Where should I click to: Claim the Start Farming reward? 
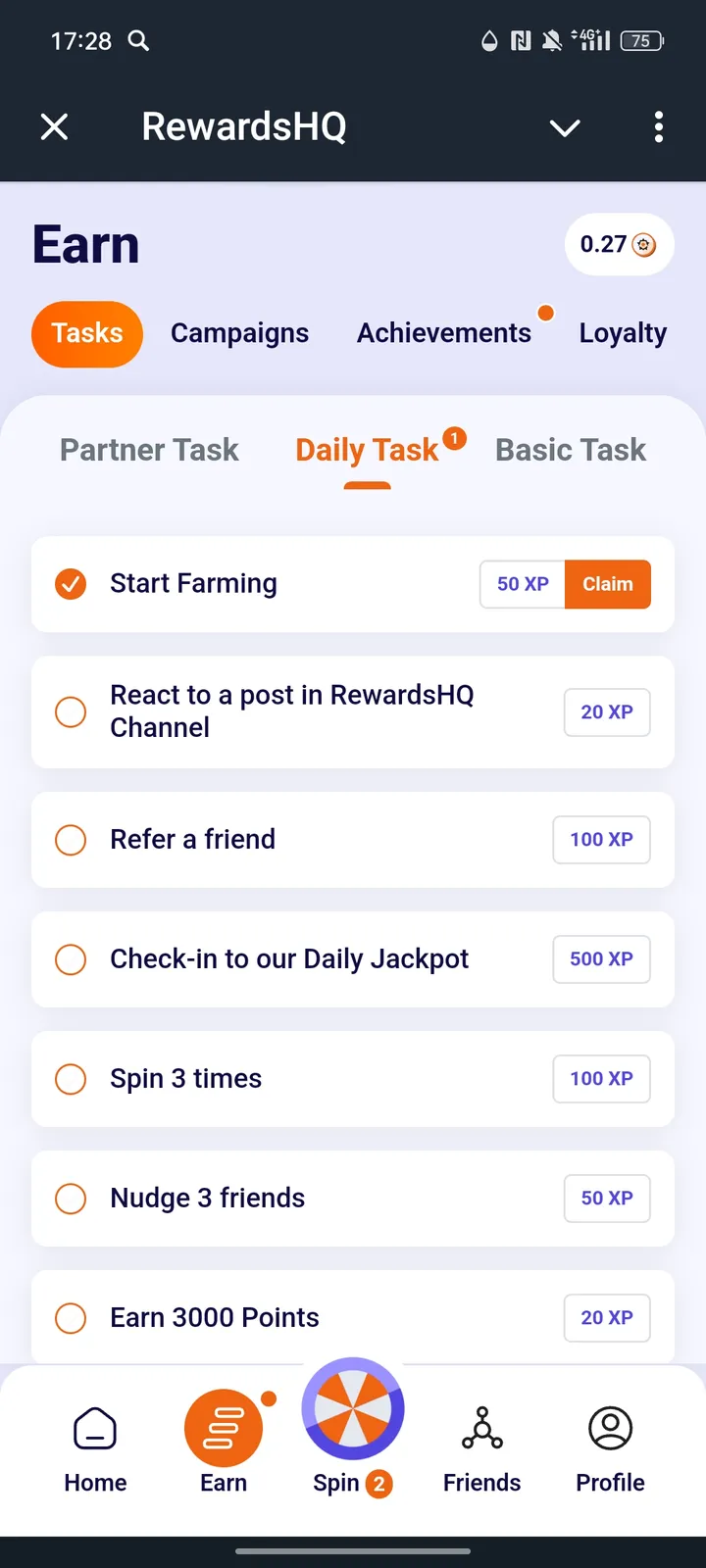pyautogui.click(x=607, y=583)
